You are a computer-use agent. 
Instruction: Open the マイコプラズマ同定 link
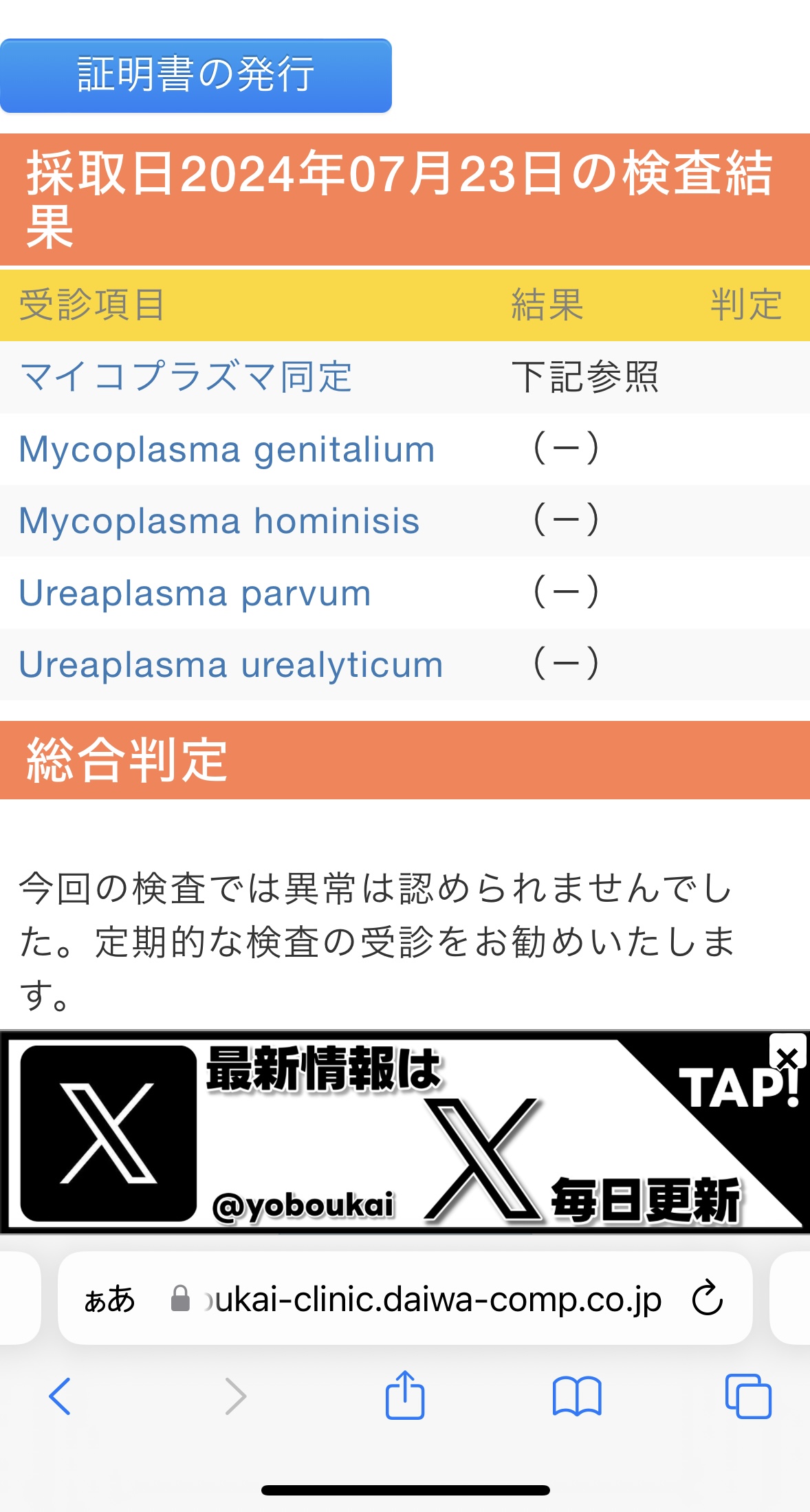point(186,377)
